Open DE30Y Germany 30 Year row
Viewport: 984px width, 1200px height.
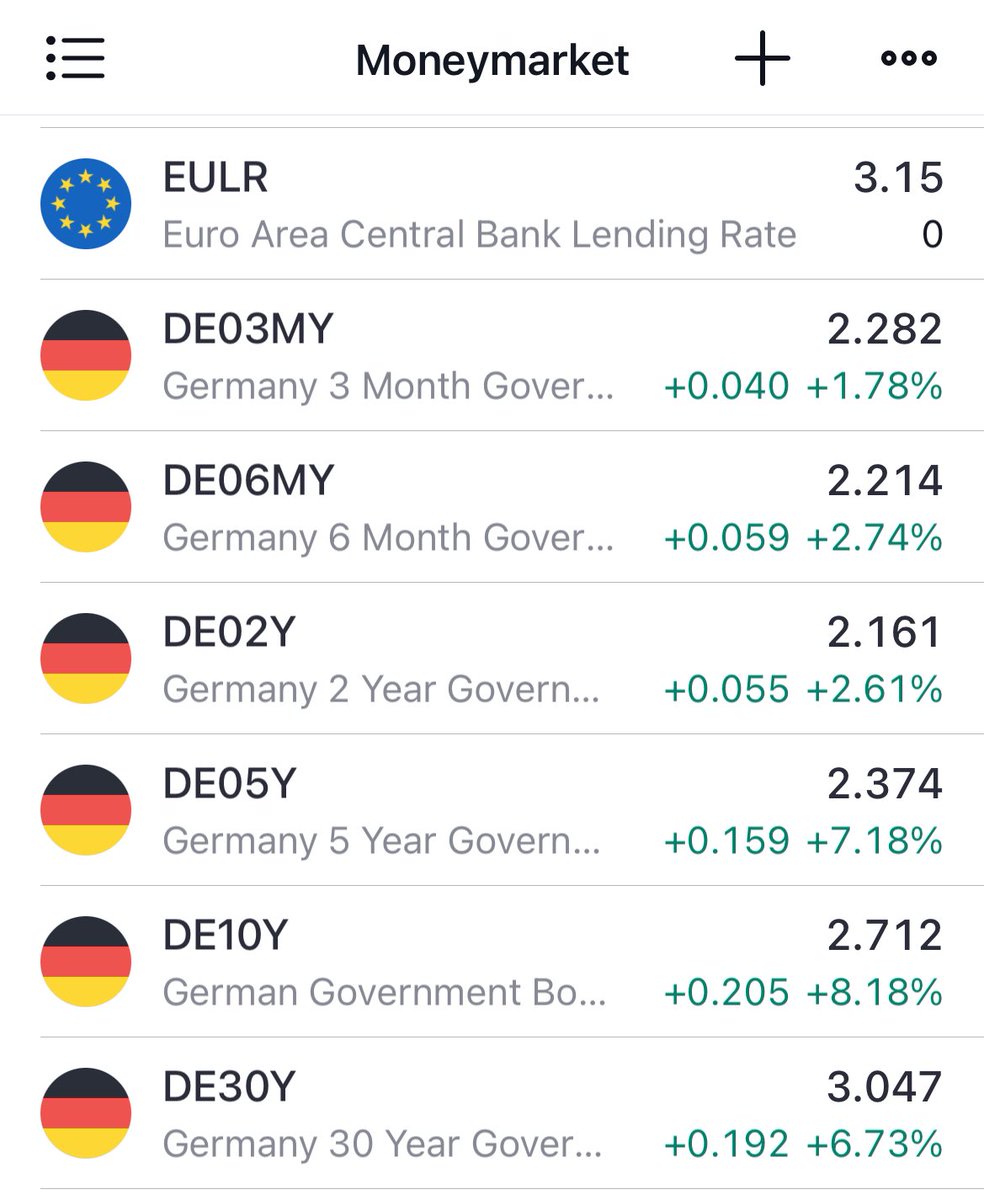[492, 1114]
